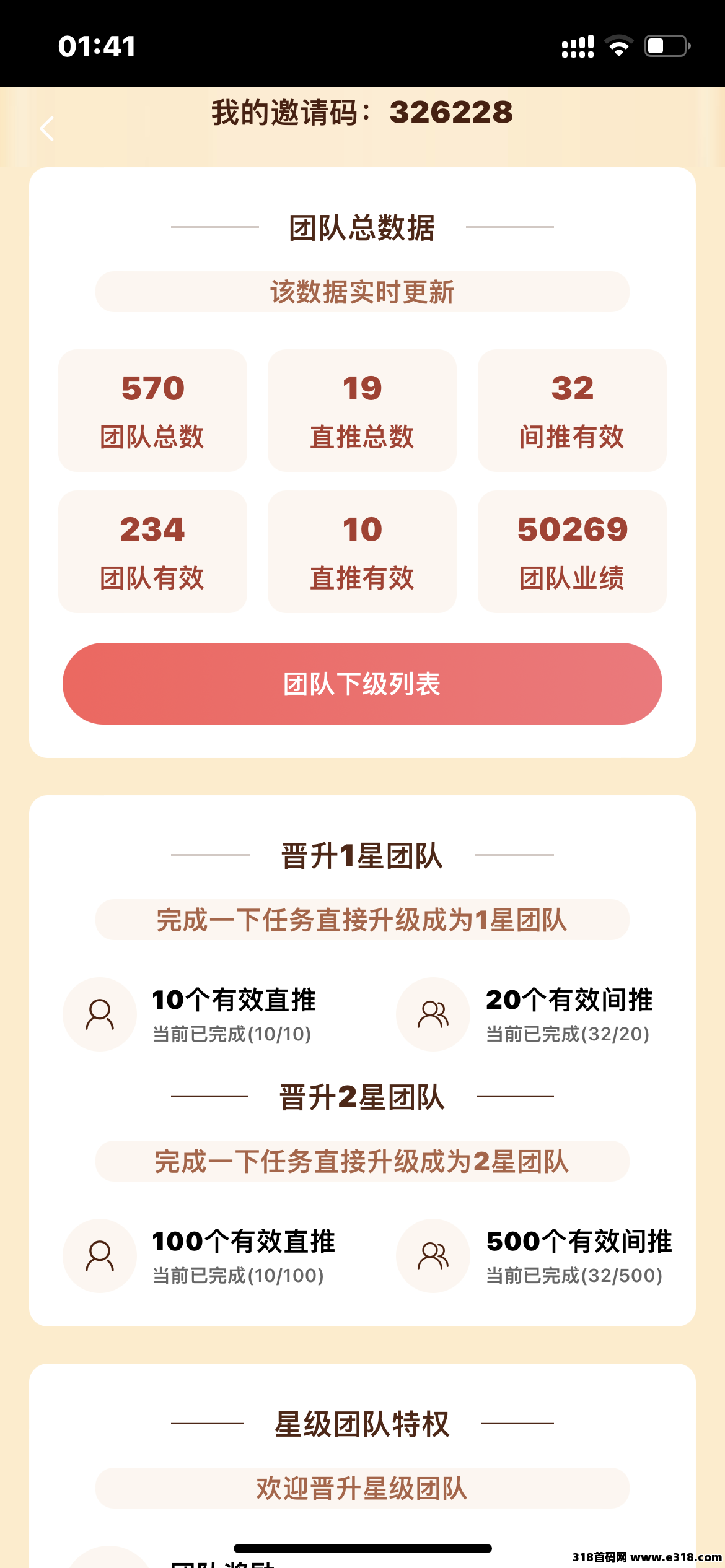The image size is (725, 1568).
Task: Tap the 234 团队有效 stat card
Action: pos(152,551)
